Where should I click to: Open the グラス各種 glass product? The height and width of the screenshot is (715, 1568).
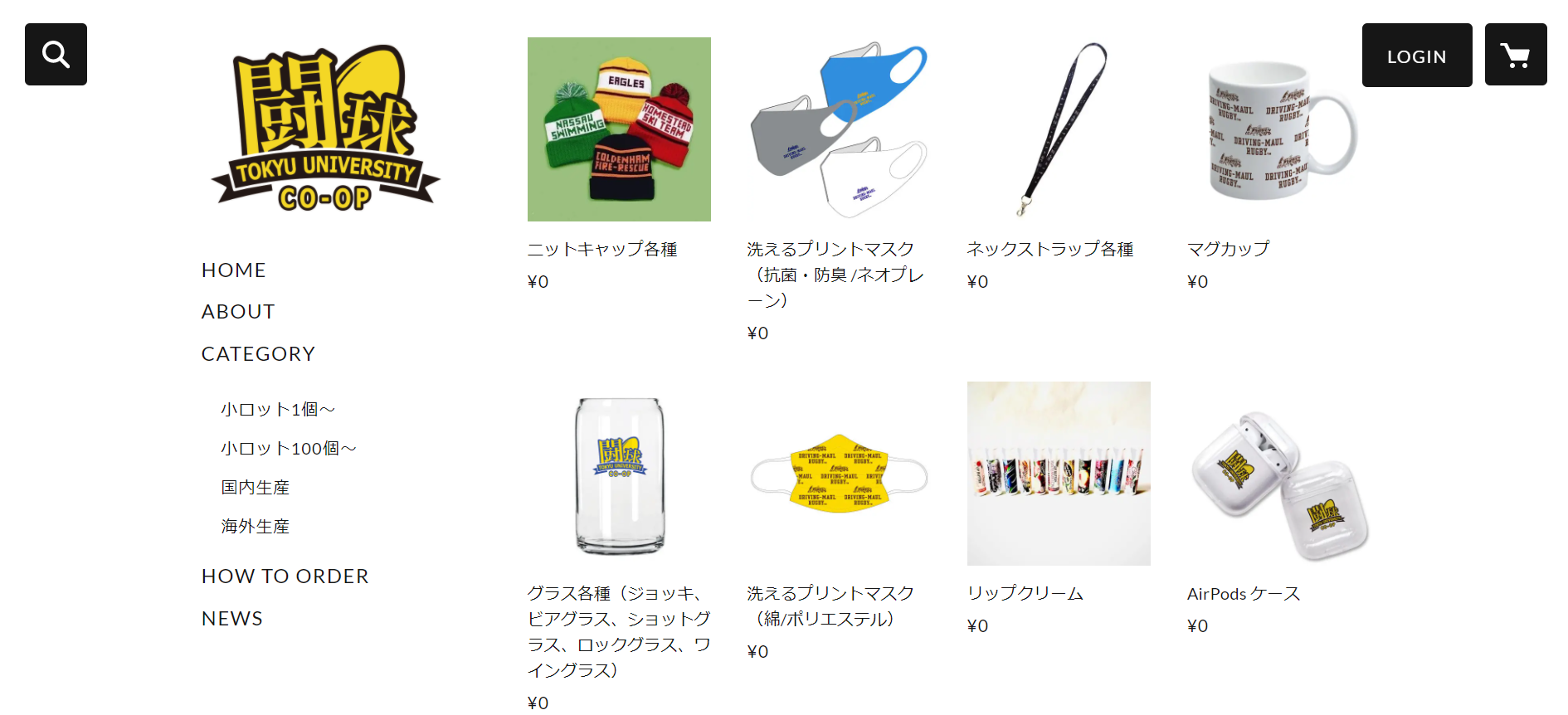(x=619, y=474)
